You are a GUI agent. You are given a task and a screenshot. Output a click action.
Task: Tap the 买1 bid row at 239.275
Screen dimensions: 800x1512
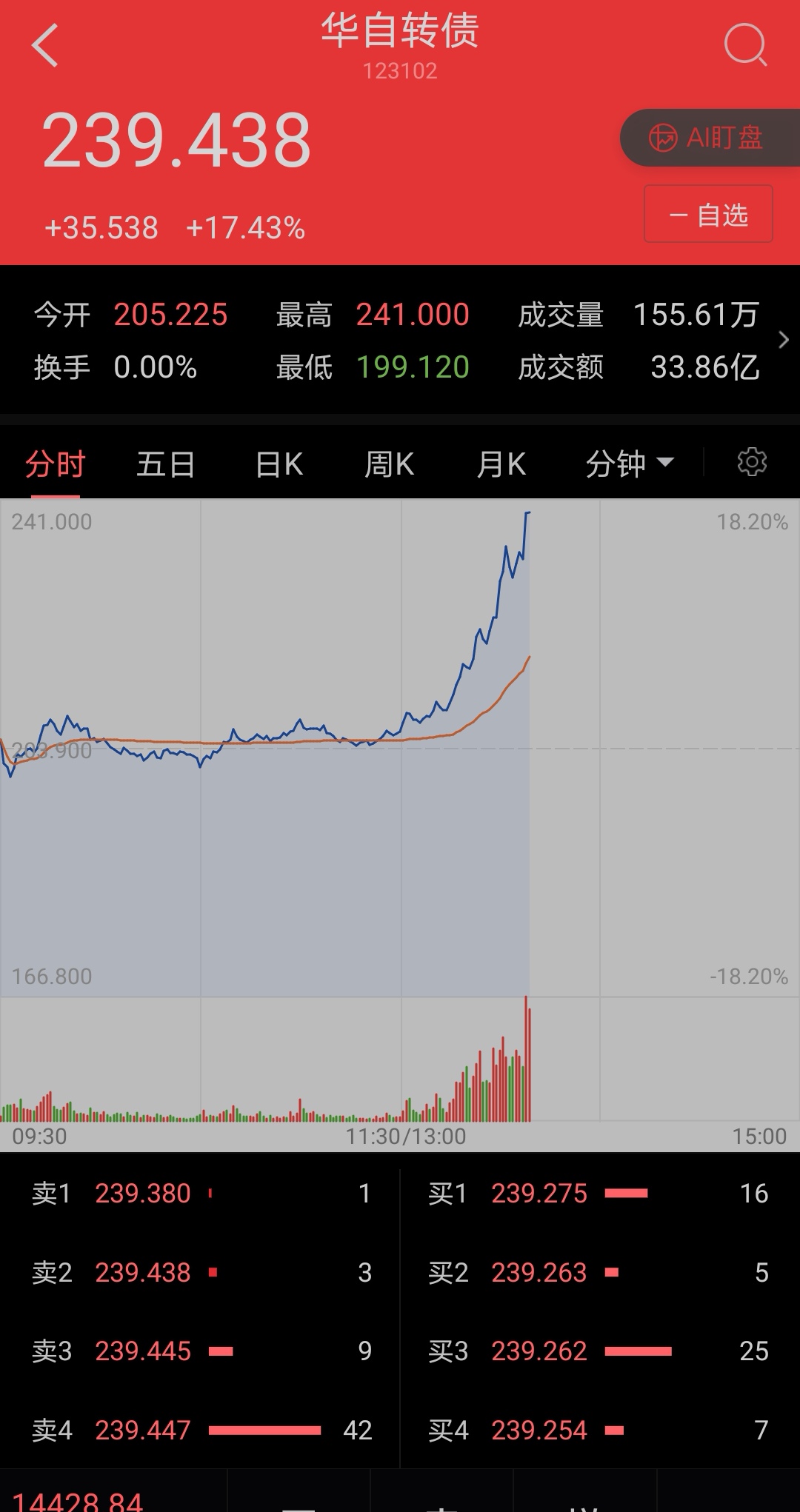[600, 1194]
